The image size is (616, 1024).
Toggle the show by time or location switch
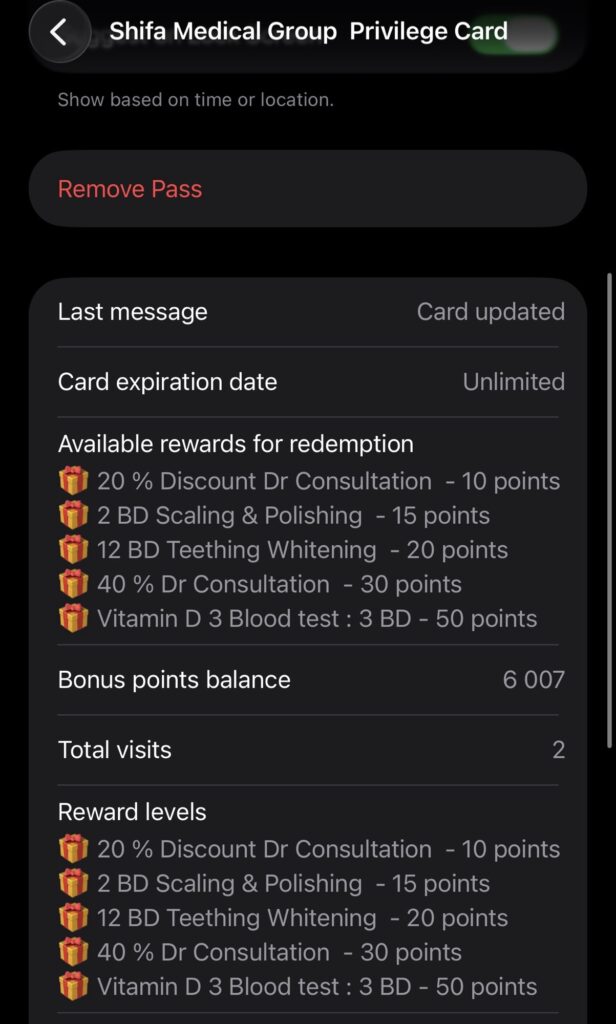click(x=531, y=35)
